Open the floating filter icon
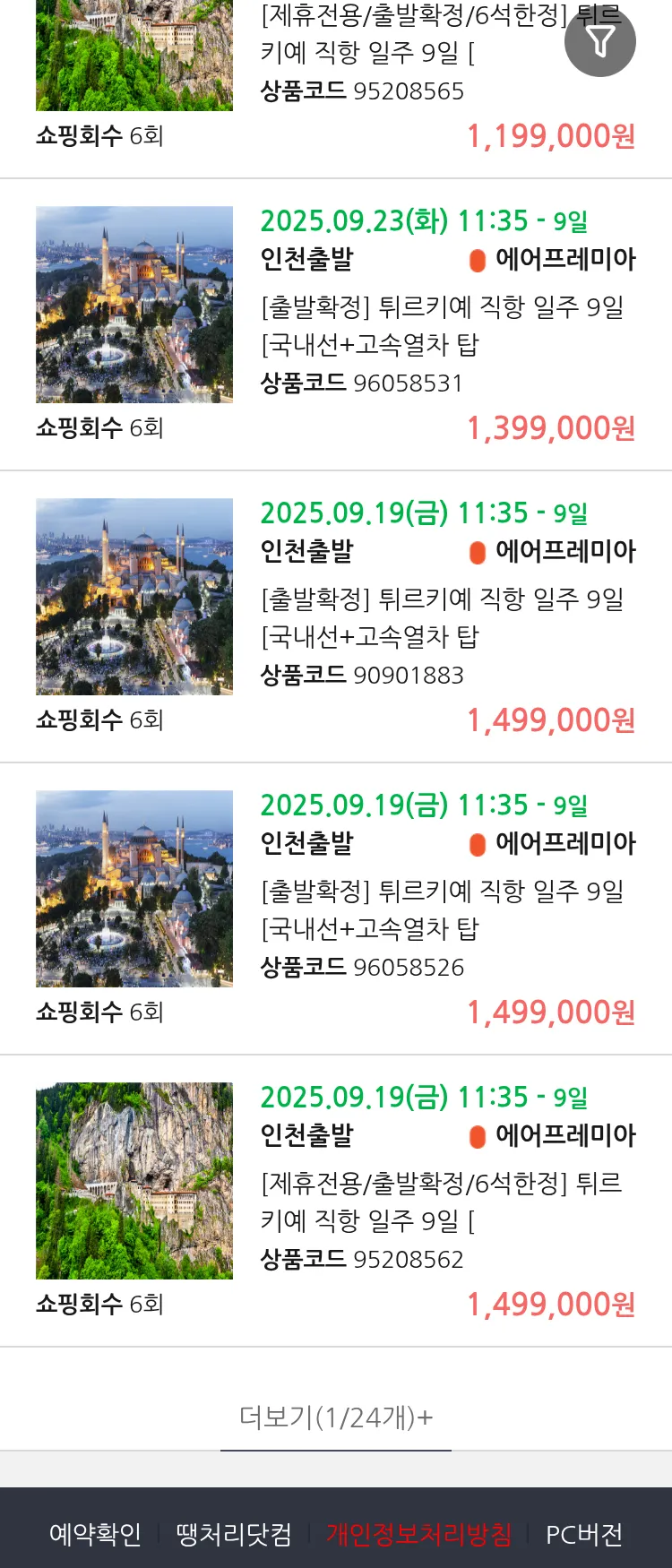This screenshot has width=672, height=1568. pos(599,41)
